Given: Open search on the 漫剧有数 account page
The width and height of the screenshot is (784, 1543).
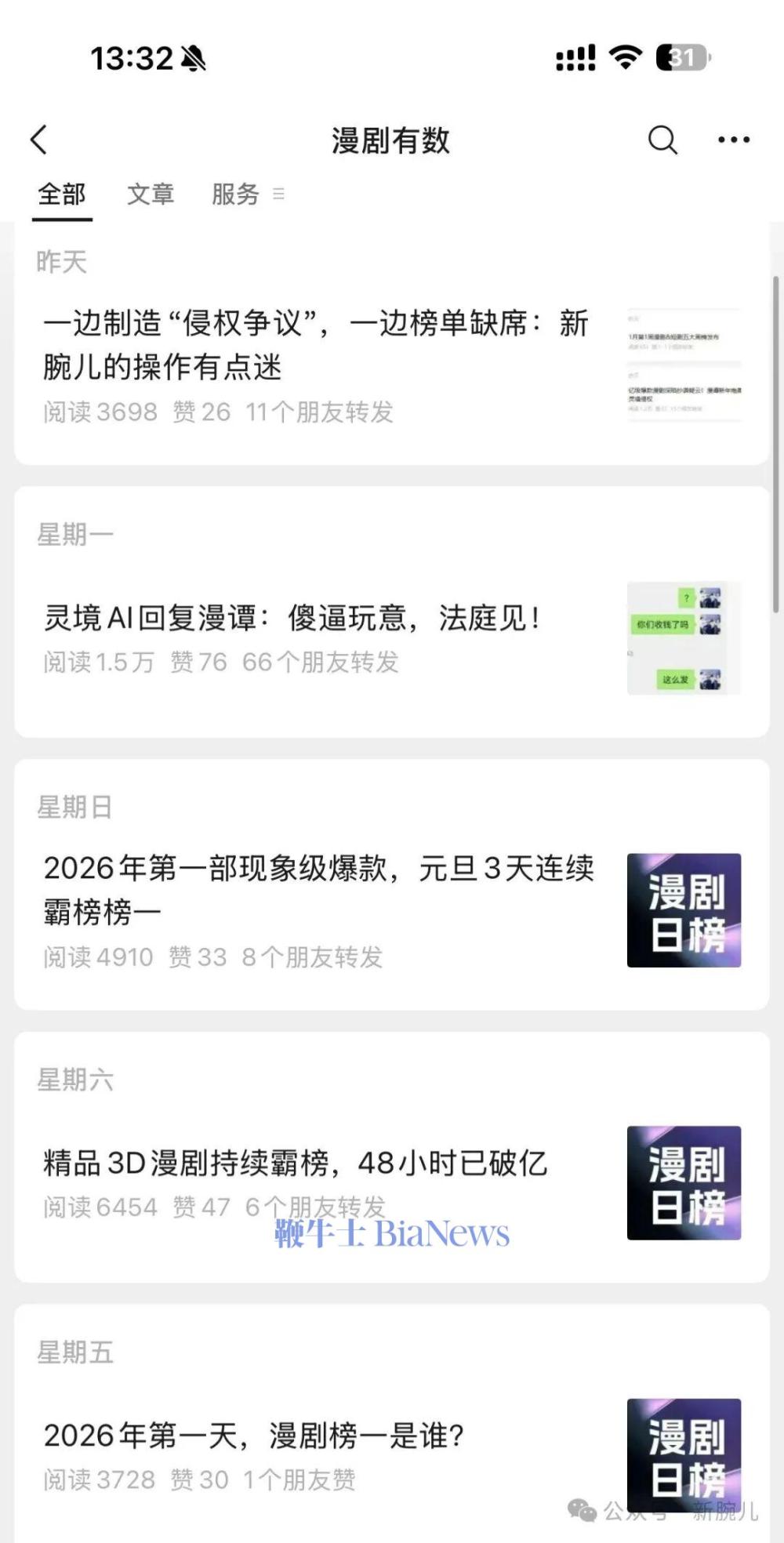Looking at the screenshot, I should (x=661, y=140).
